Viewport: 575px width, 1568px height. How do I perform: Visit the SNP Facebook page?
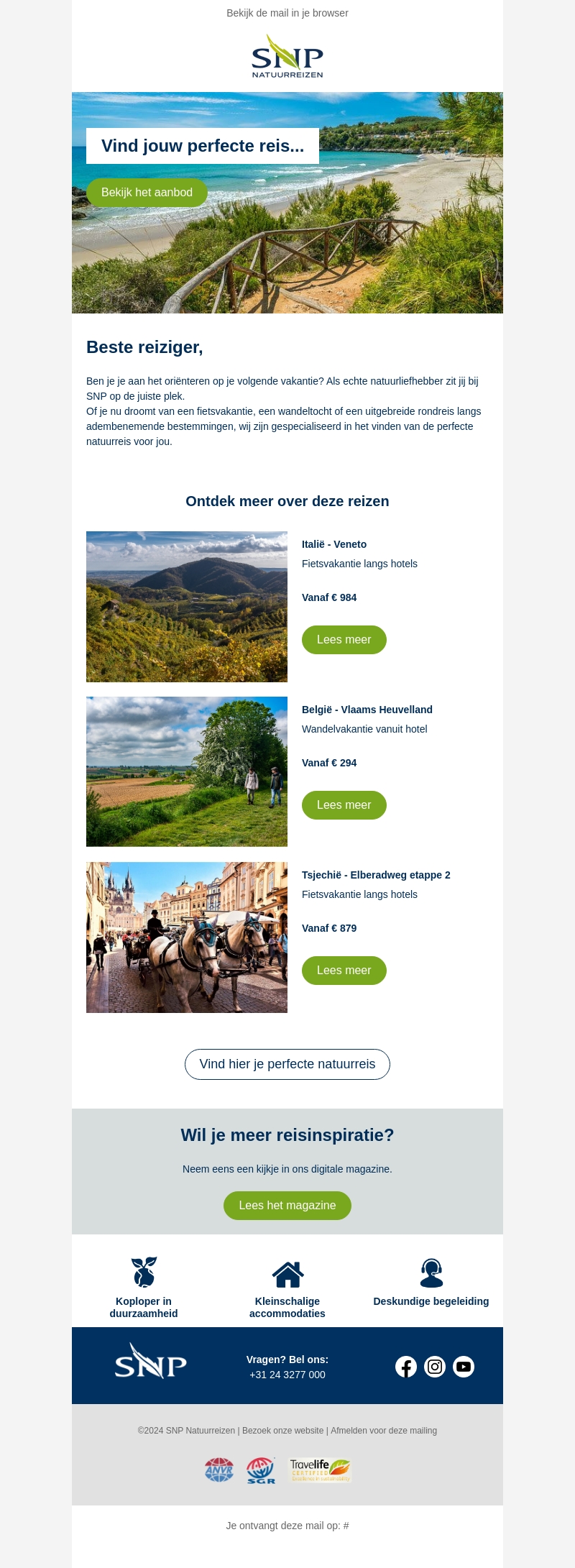pos(406,1367)
